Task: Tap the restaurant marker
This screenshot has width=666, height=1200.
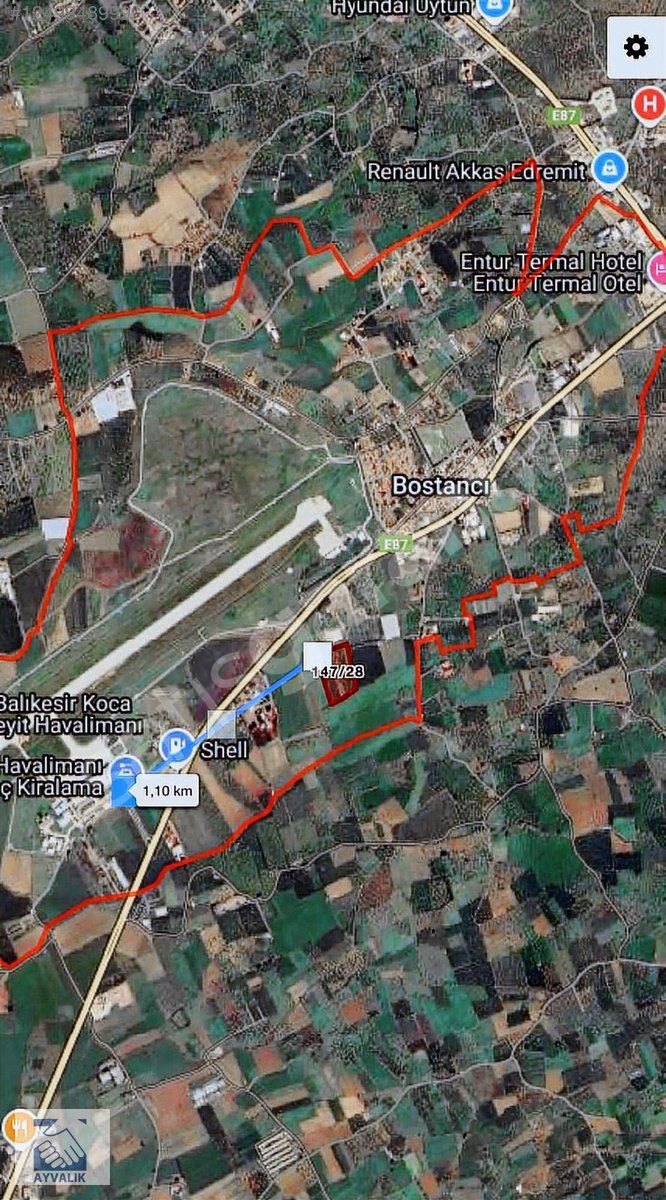Action: pos(17,1128)
